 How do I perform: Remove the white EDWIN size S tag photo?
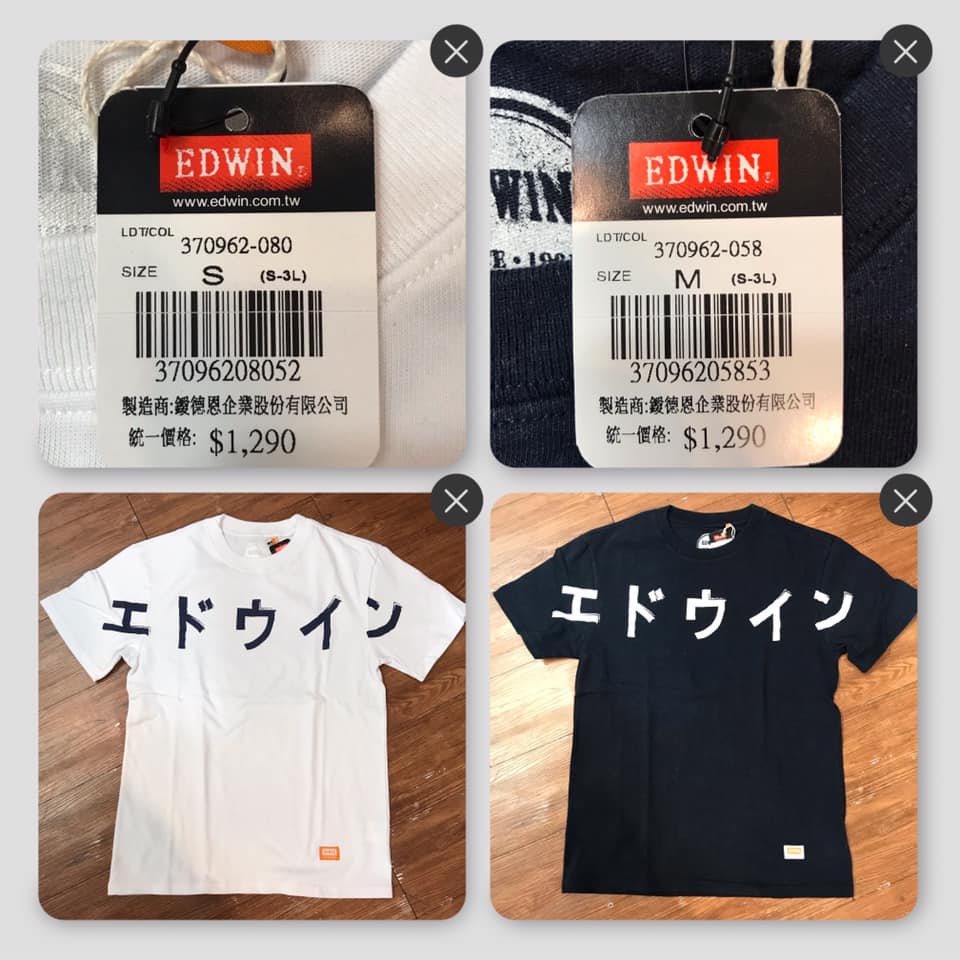point(456,52)
